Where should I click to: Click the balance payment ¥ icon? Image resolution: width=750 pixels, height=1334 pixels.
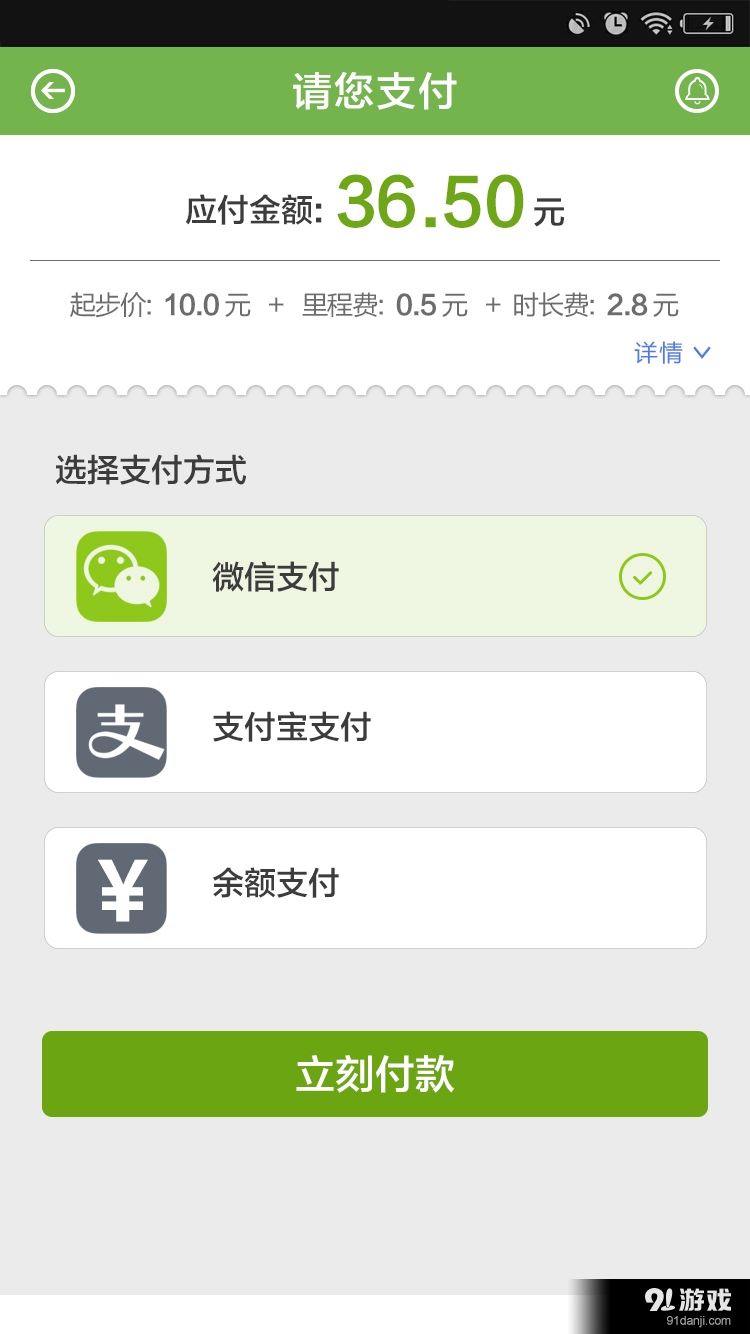point(120,887)
